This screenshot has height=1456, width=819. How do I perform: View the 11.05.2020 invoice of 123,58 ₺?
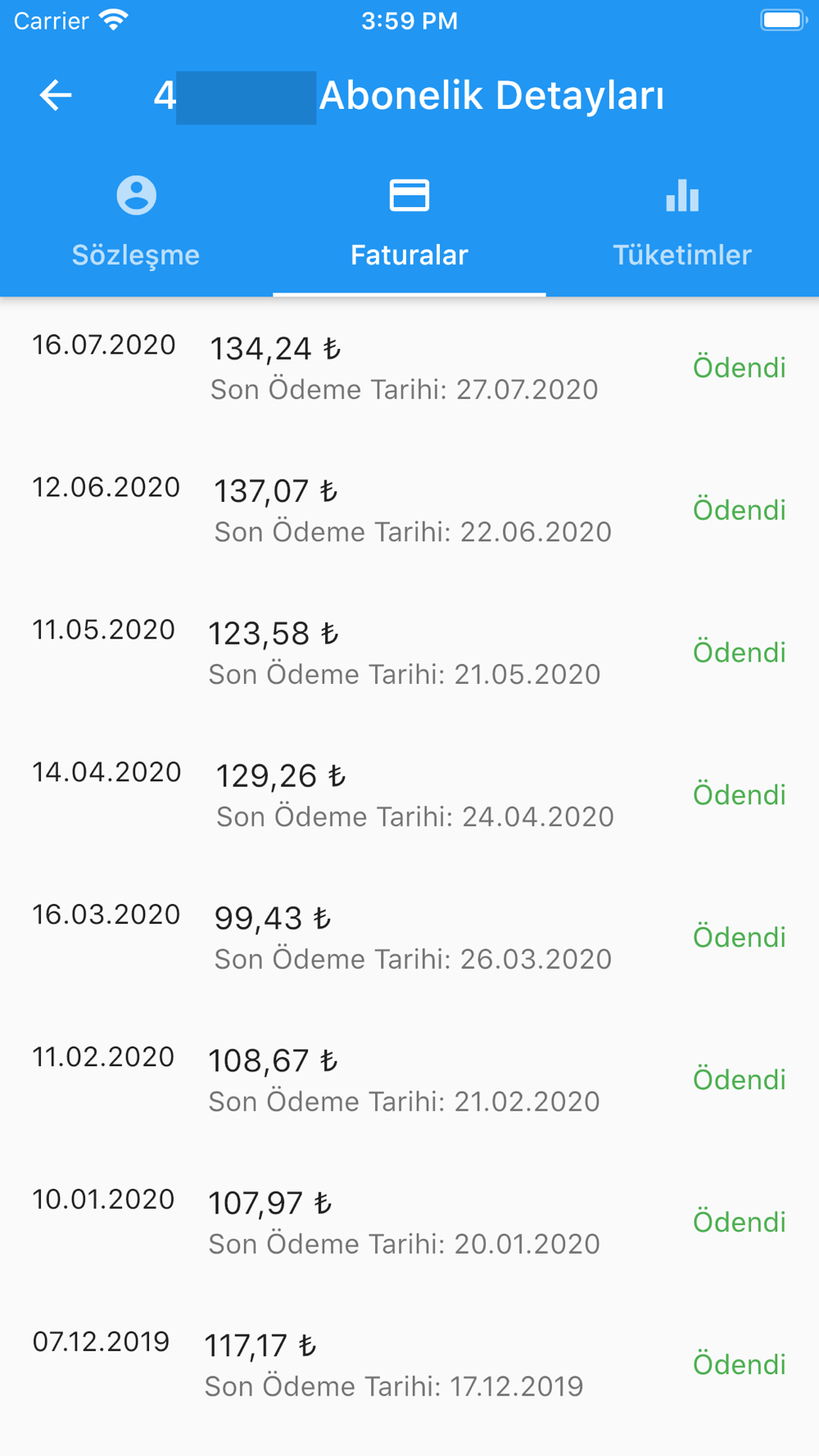pyautogui.click(x=409, y=653)
